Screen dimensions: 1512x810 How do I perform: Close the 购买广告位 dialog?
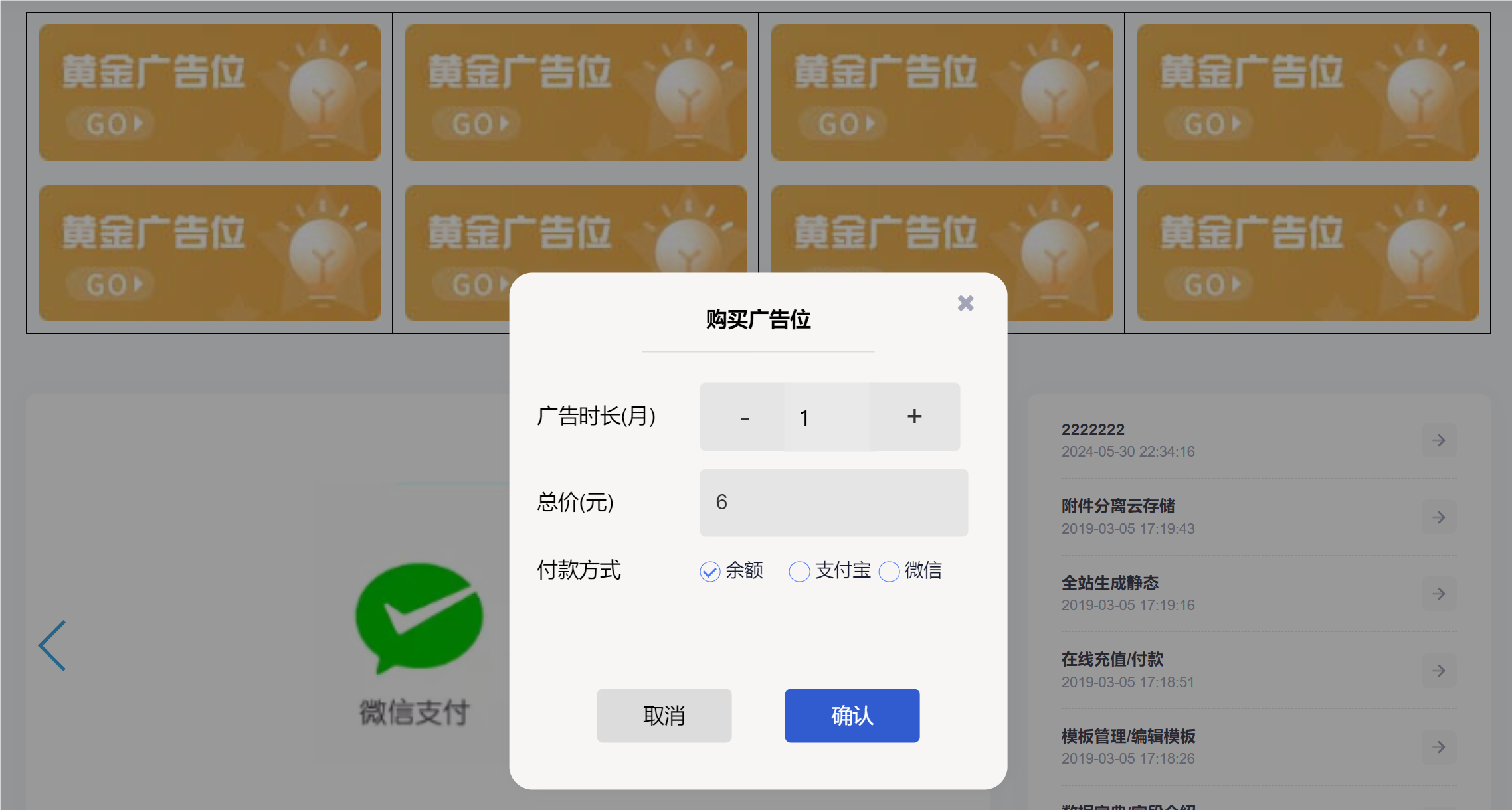click(x=965, y=303)
